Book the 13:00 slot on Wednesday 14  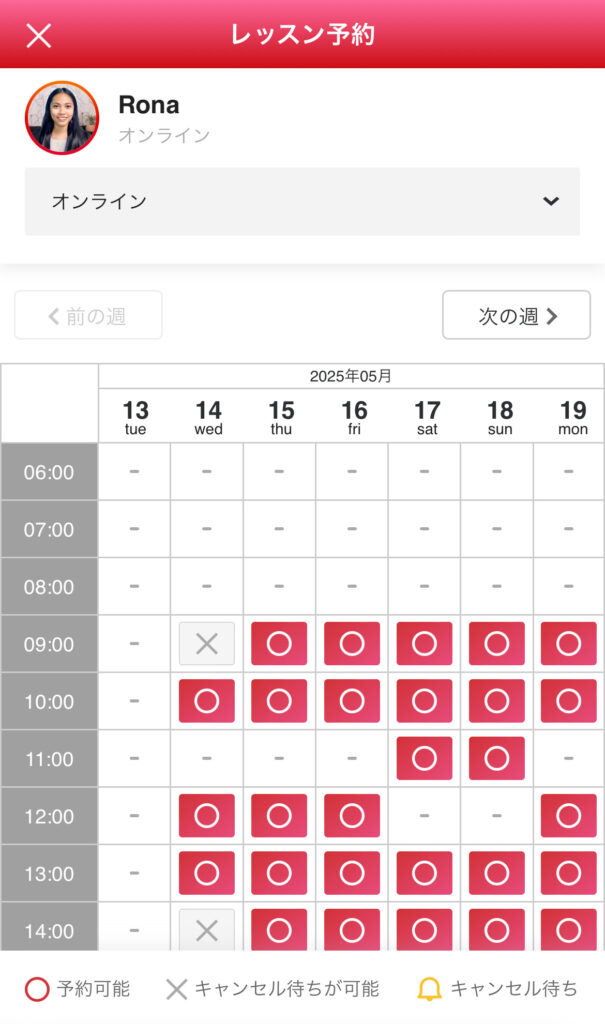click(x=206, y=873)
